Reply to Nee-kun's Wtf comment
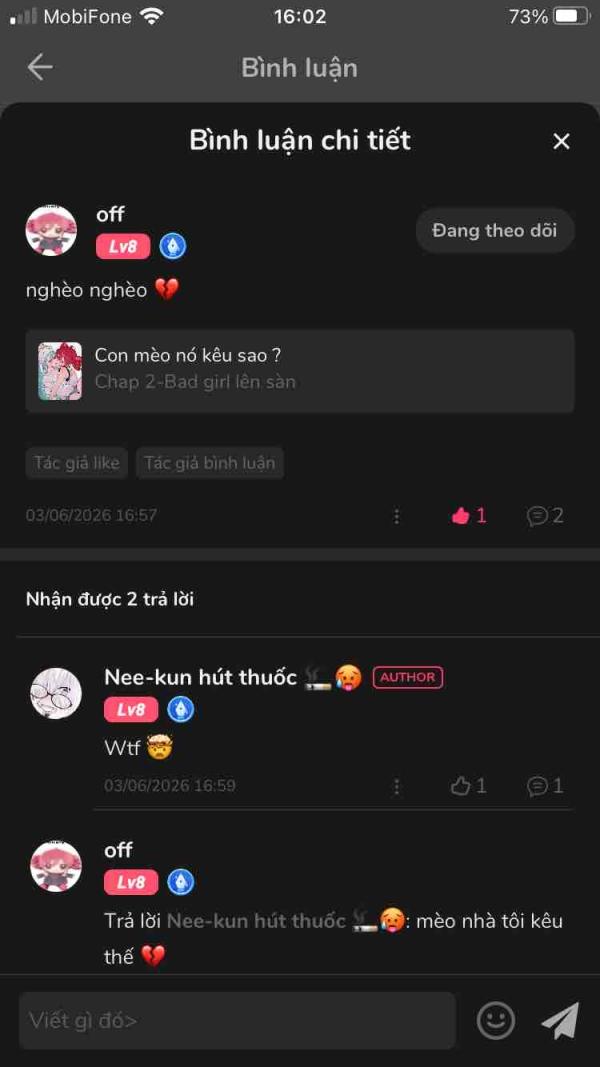Viewport: 600px width, 1067px height. pos(546,787)
